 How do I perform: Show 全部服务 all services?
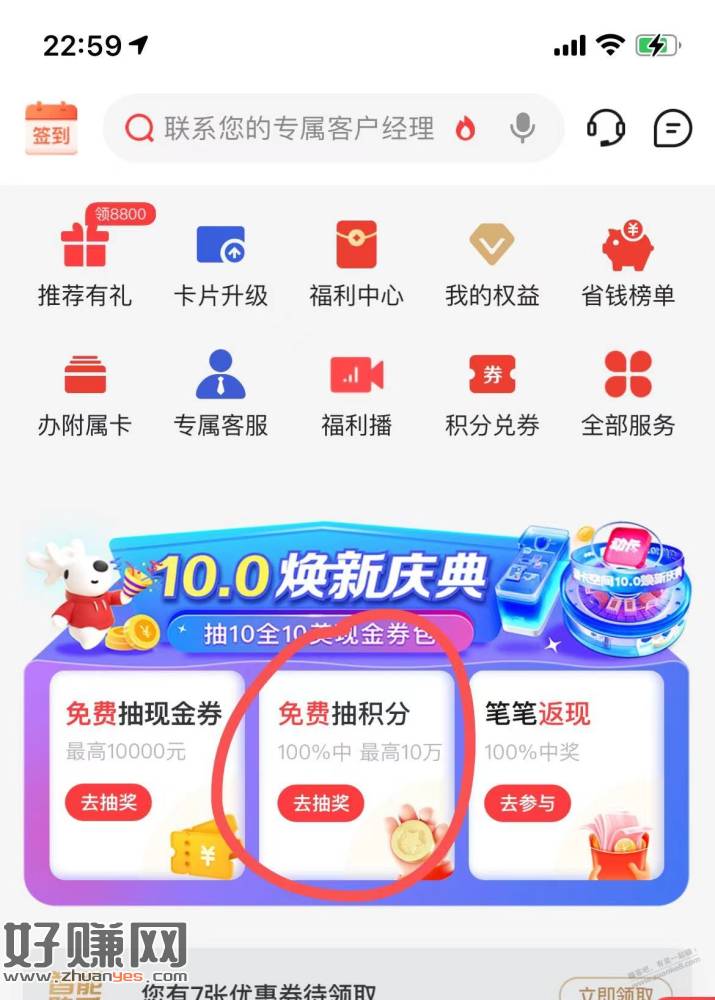628,394
